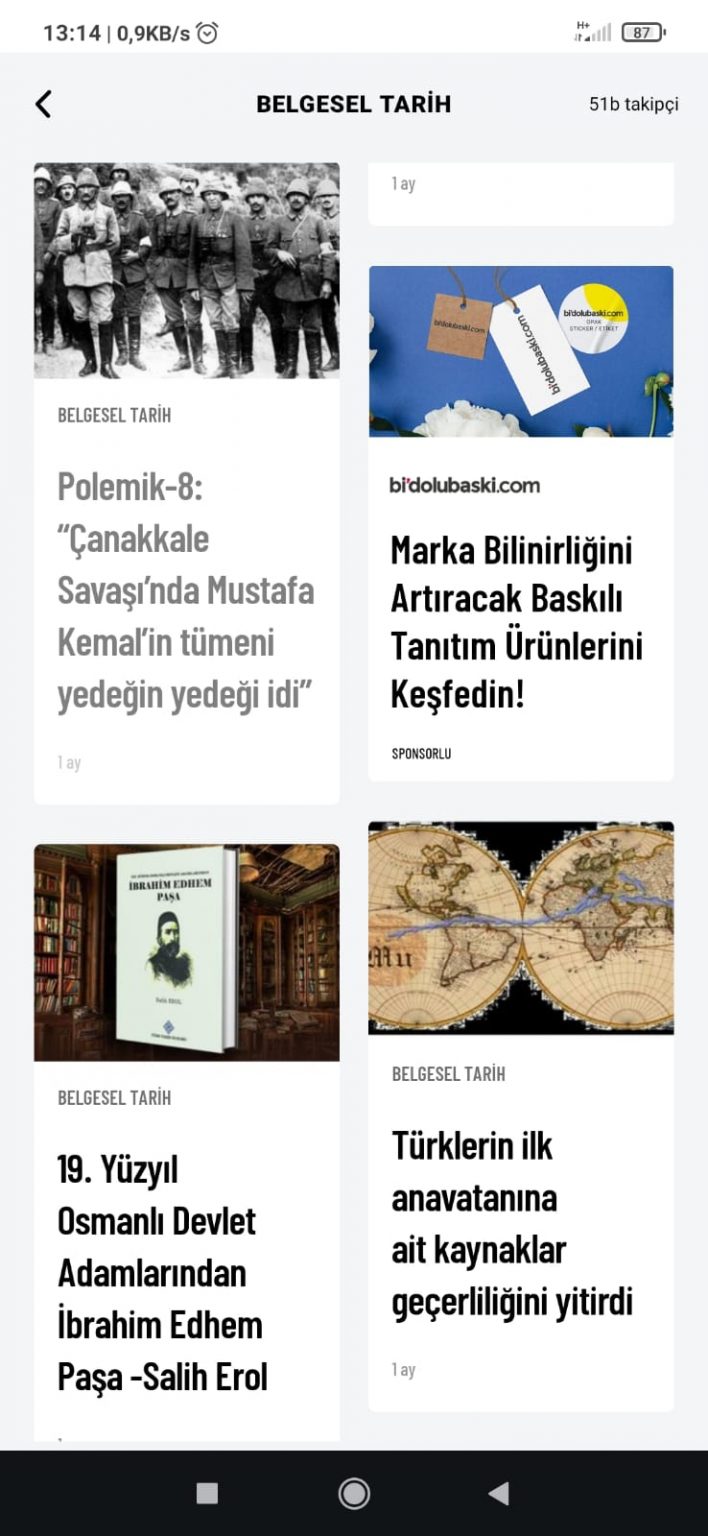This screenshot has height=1536, width=708.
Task: Go back using the top-left arrow
Action: coord(43,104)
